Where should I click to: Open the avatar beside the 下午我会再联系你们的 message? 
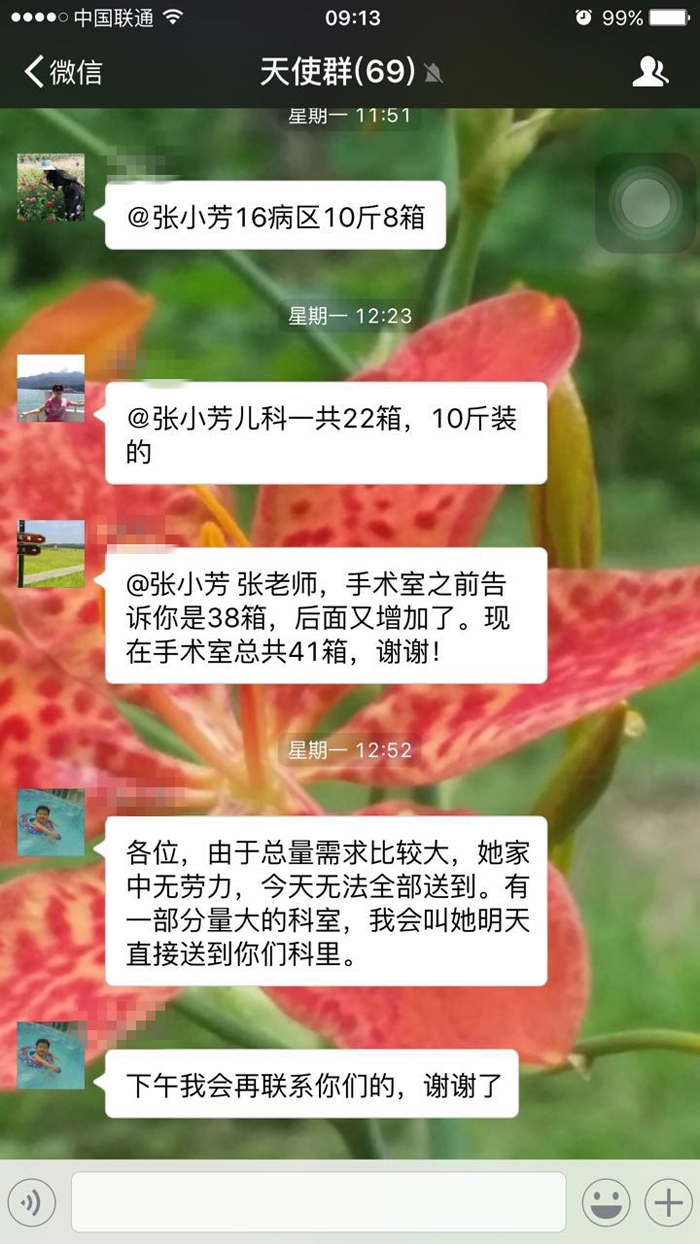[x=51, y=1055]
